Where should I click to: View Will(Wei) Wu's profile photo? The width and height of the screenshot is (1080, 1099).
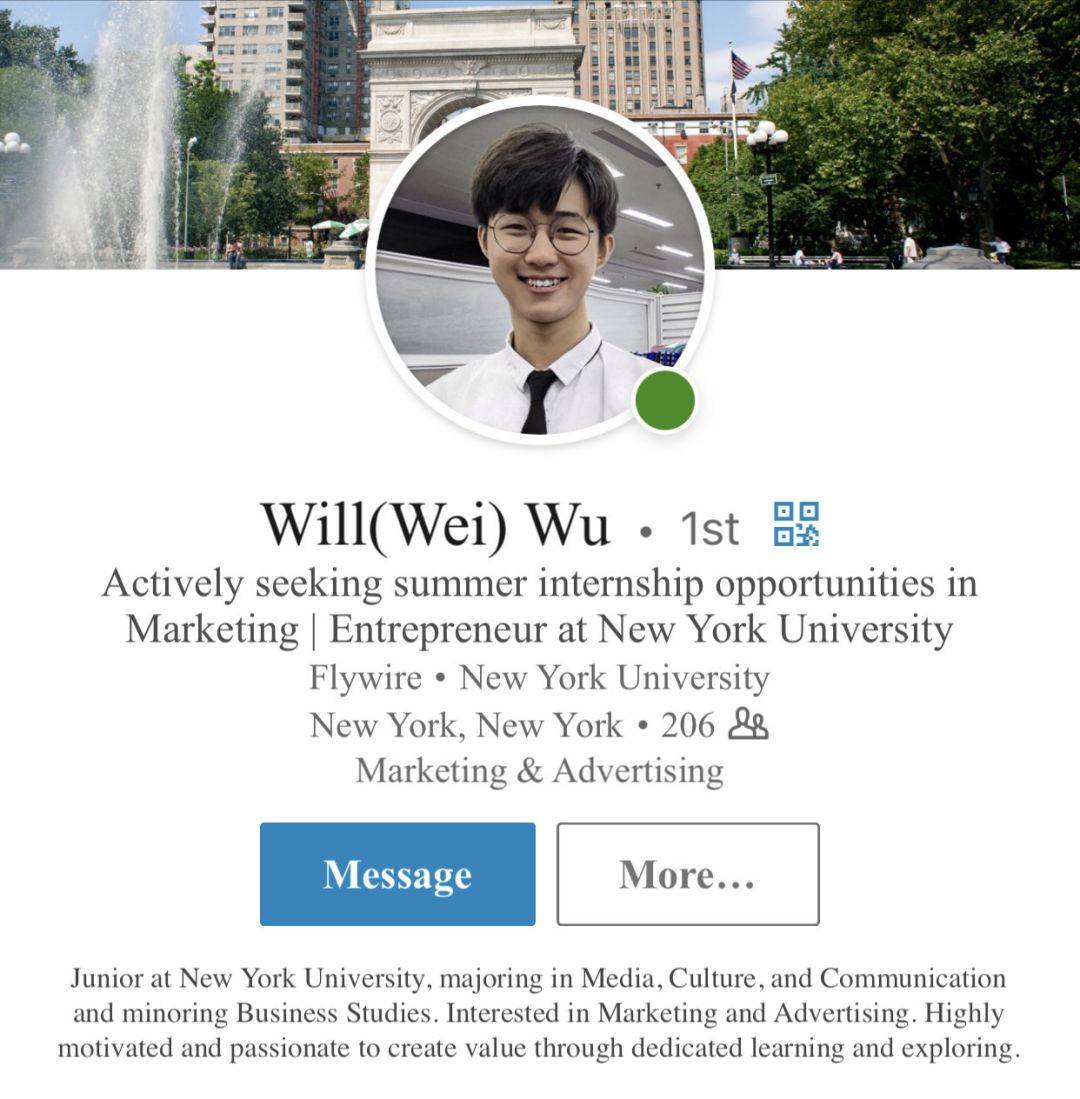(540, 270)
